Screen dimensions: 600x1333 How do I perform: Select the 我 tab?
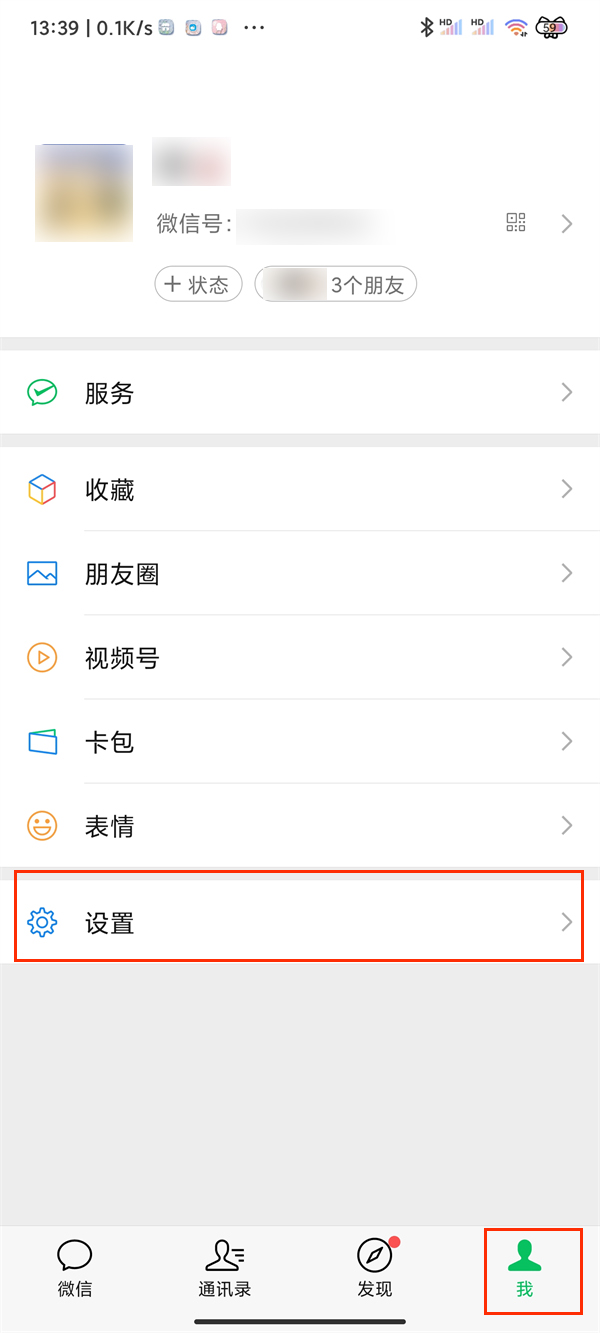click(x=524, y=1268)
